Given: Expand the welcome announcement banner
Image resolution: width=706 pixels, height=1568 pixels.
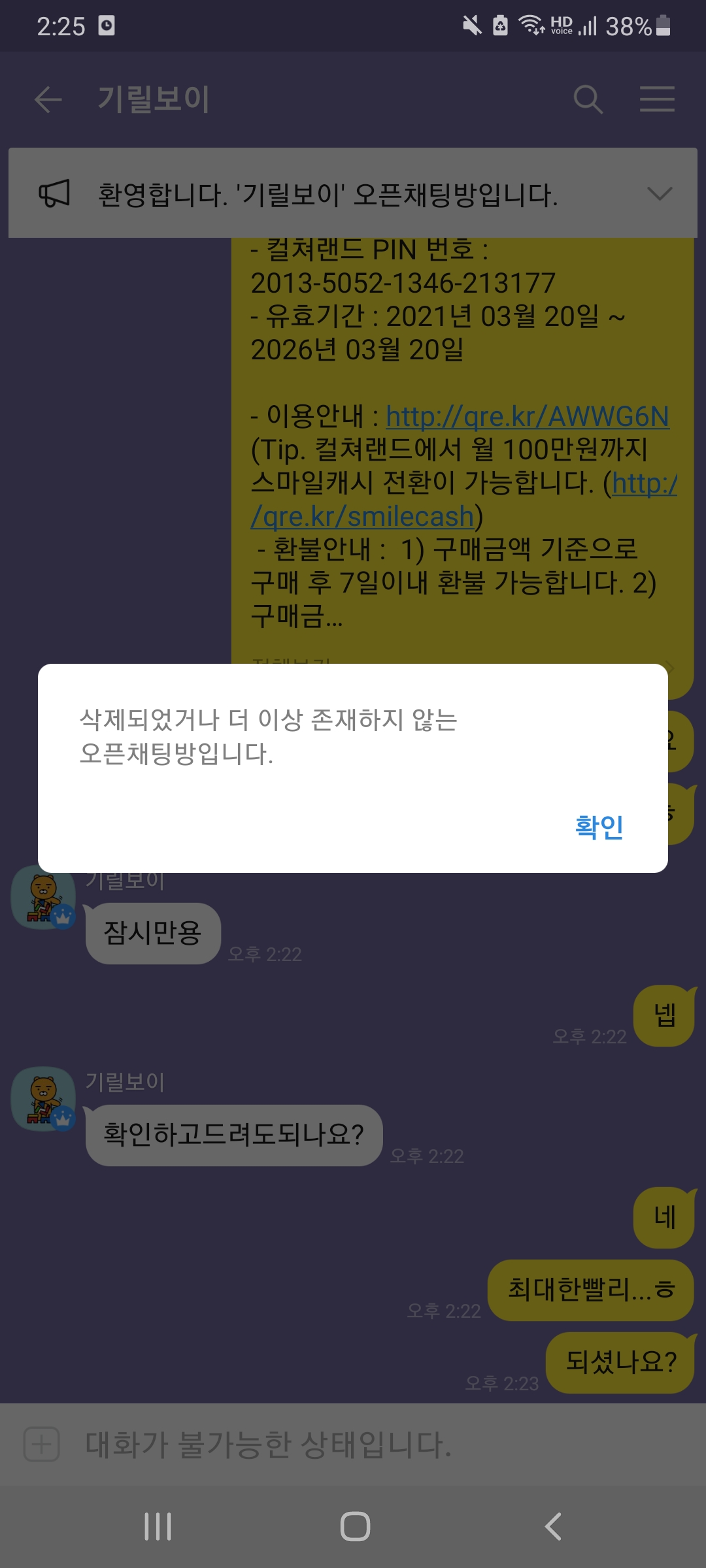Looking at the screenshot, I should [x=659, y=193].
